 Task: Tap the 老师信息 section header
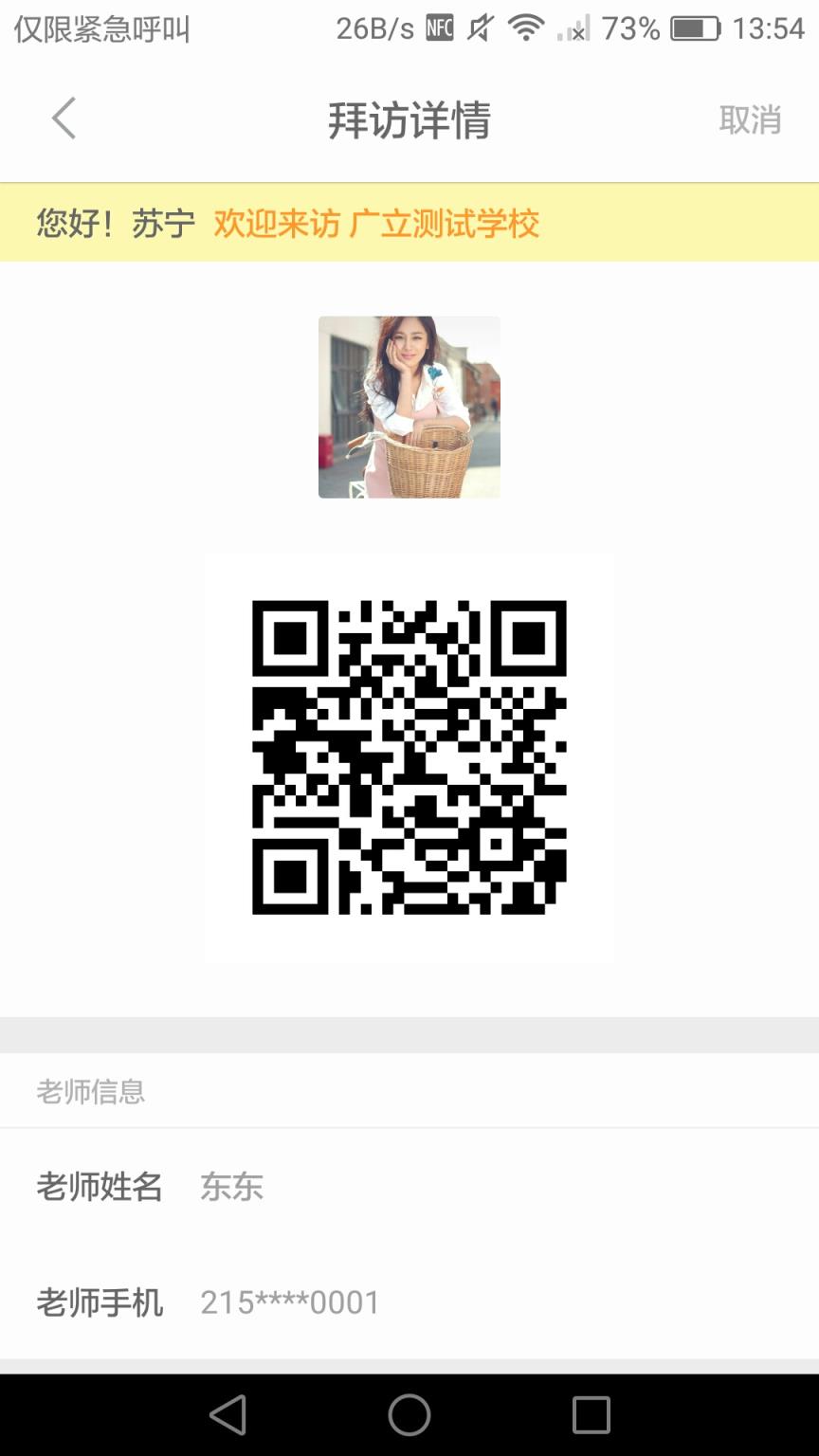(x=90, y=1092)
